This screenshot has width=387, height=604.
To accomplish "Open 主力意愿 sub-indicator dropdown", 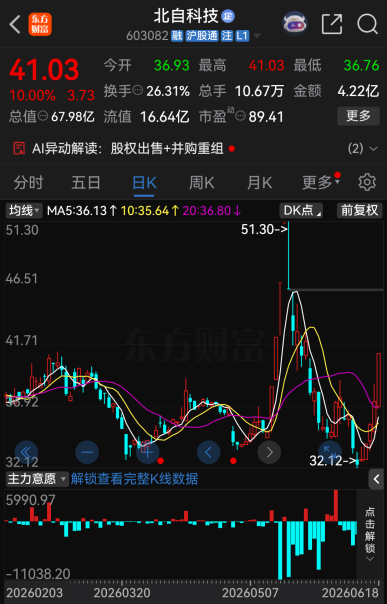I will tap(37, 479).
